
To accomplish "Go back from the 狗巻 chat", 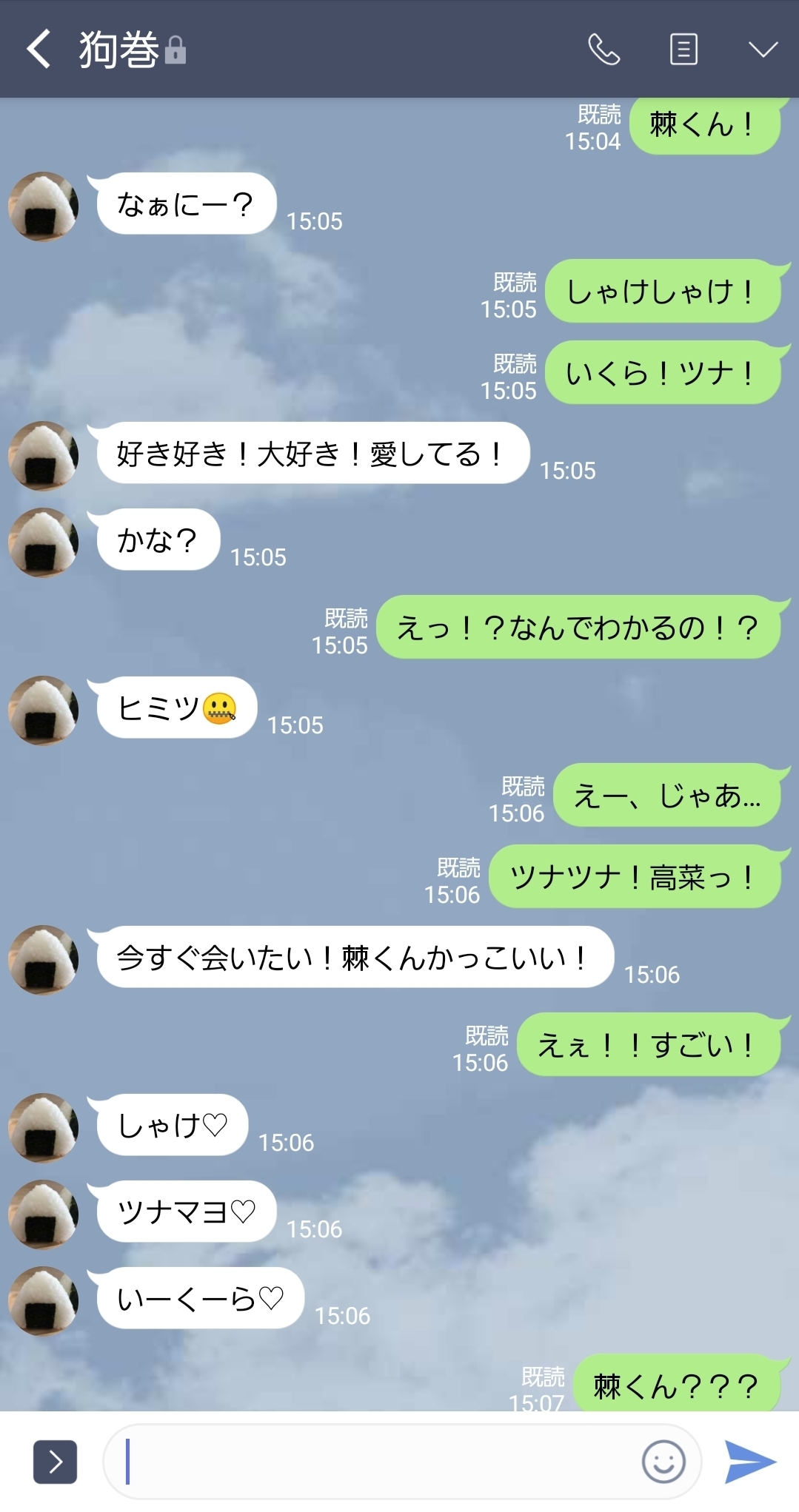I will (39, 50).
